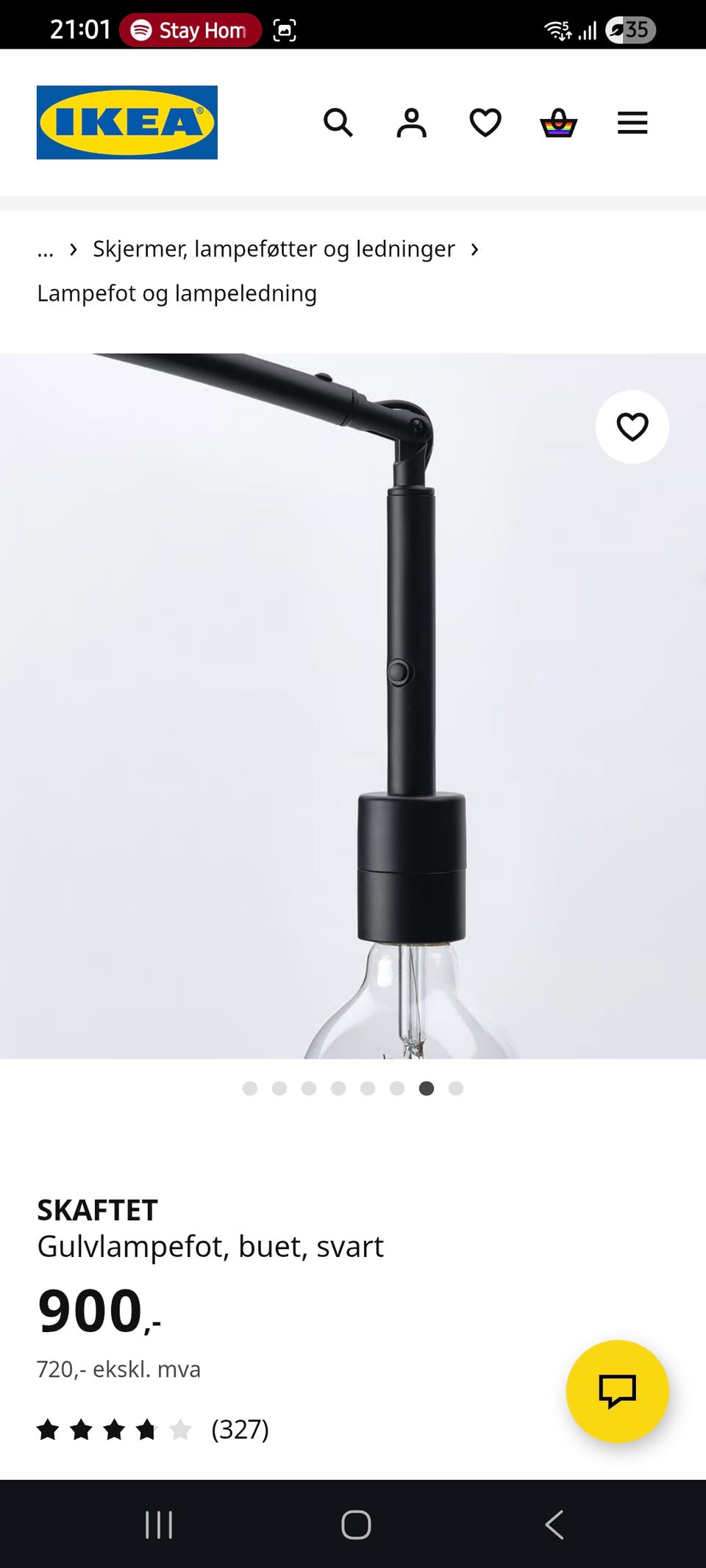This screenshot has height=1568, width=706.
Task: Go back using system navigation
Action: click(x=555, y=1525)
